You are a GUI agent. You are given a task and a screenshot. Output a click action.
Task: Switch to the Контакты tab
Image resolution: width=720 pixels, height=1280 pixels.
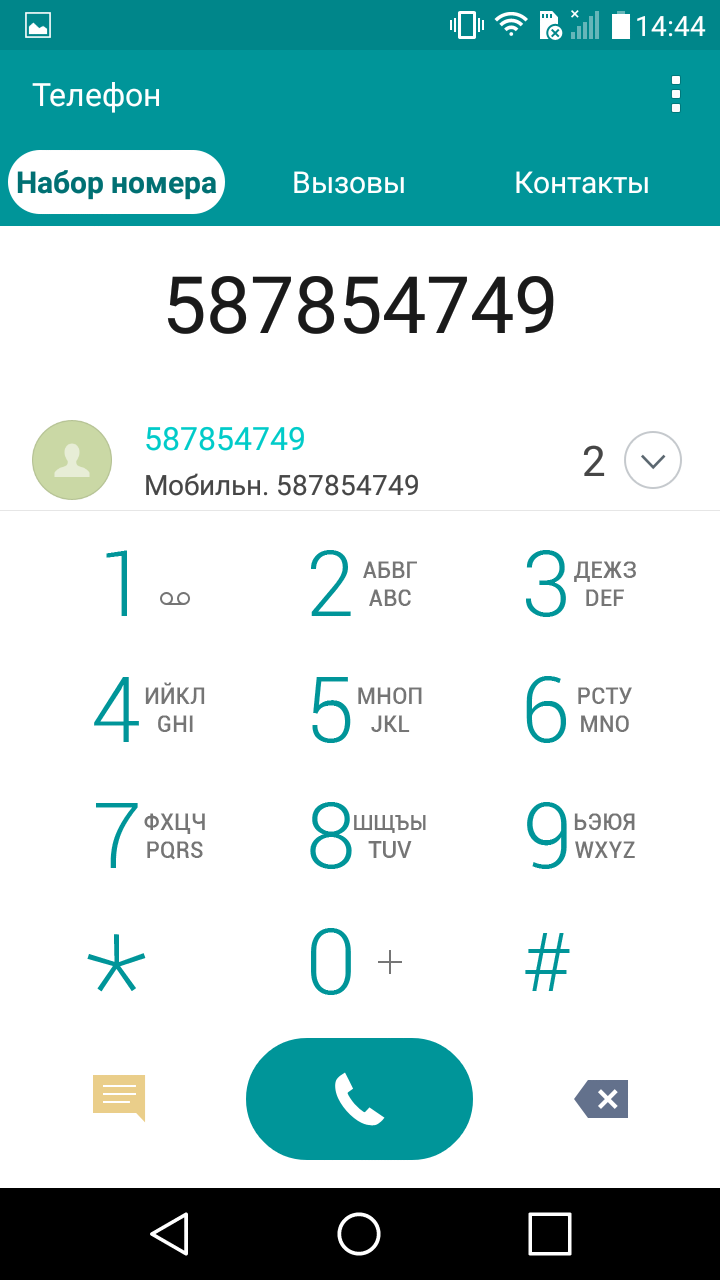point(582,183)
